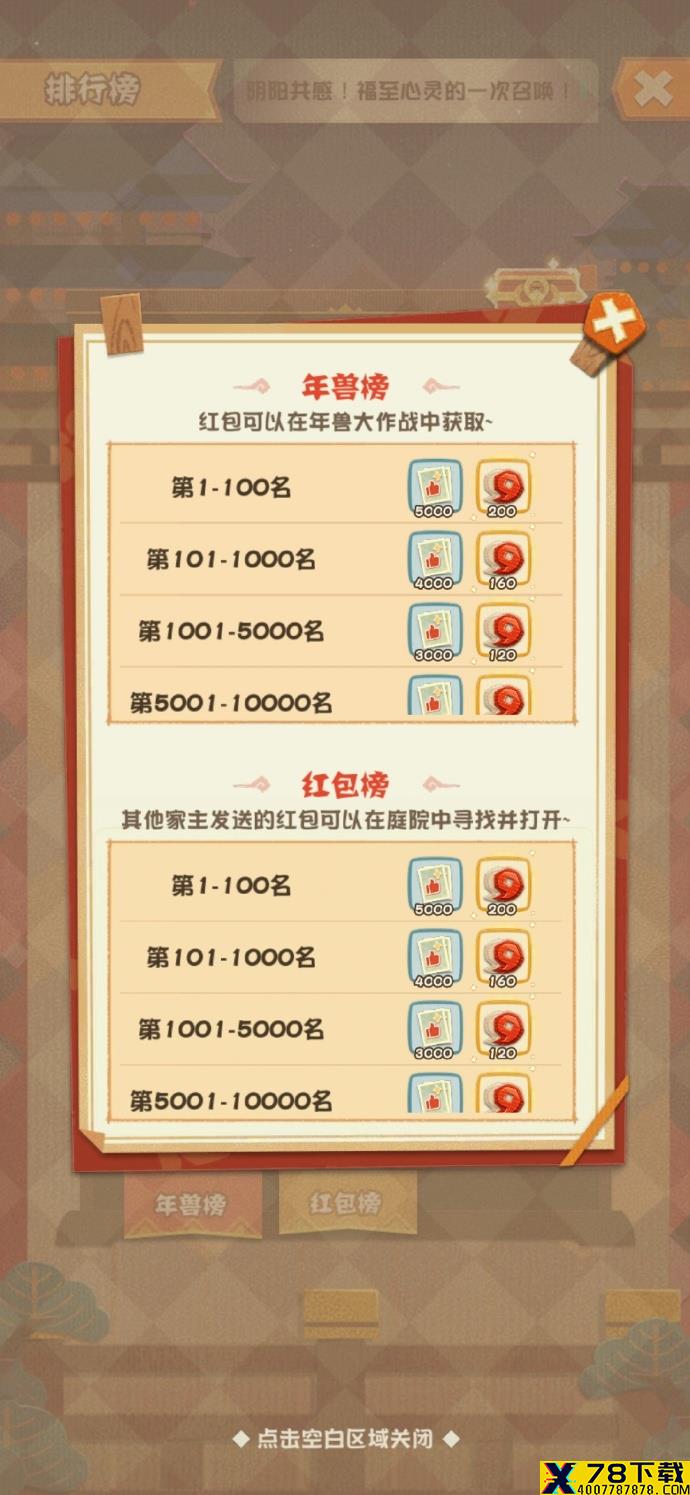
Task: Switch to the 年兽榜 tab
Action: (190, 1204)
